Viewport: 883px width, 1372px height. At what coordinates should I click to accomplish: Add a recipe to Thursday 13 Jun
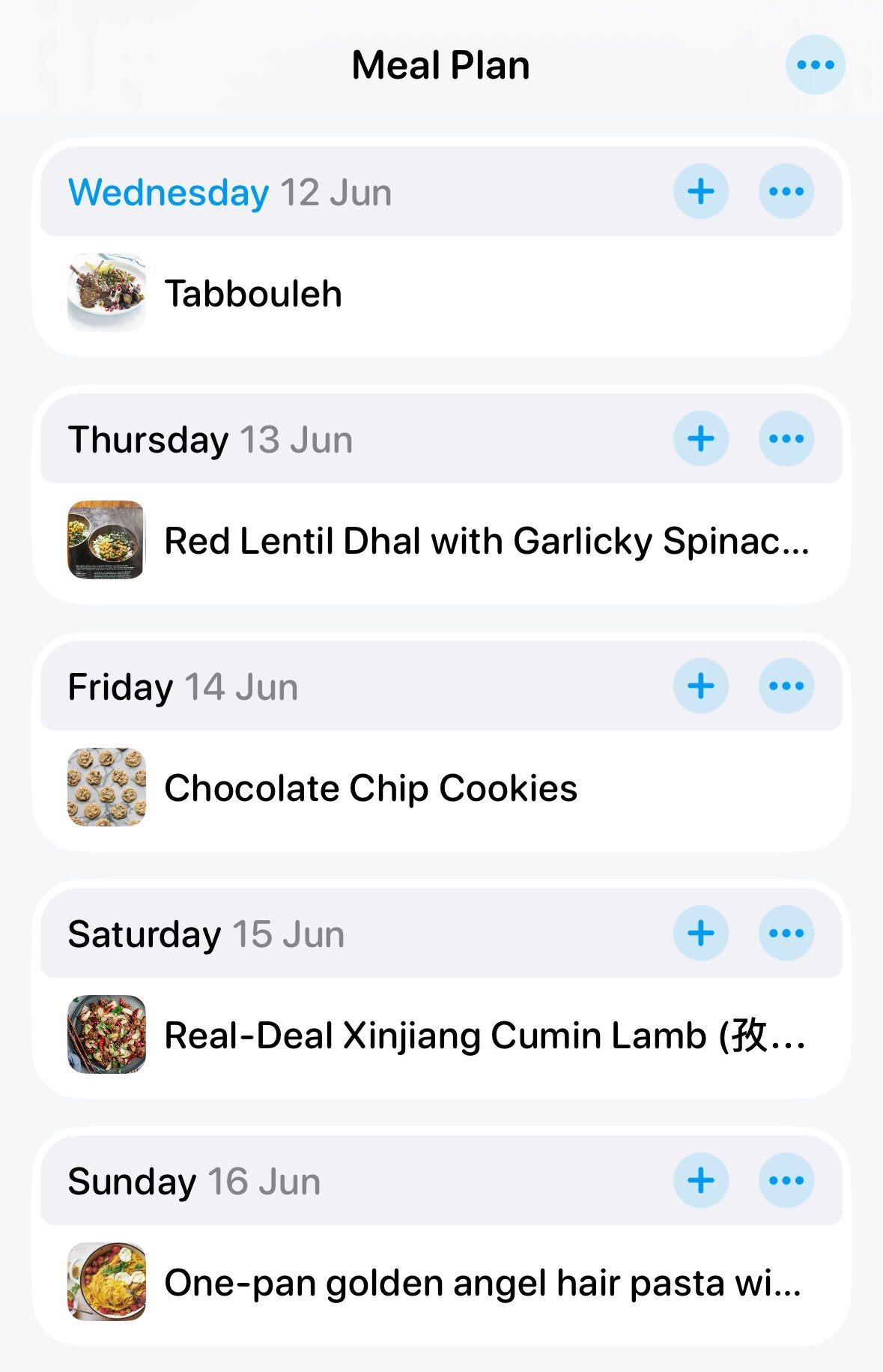tap(701, 439)
